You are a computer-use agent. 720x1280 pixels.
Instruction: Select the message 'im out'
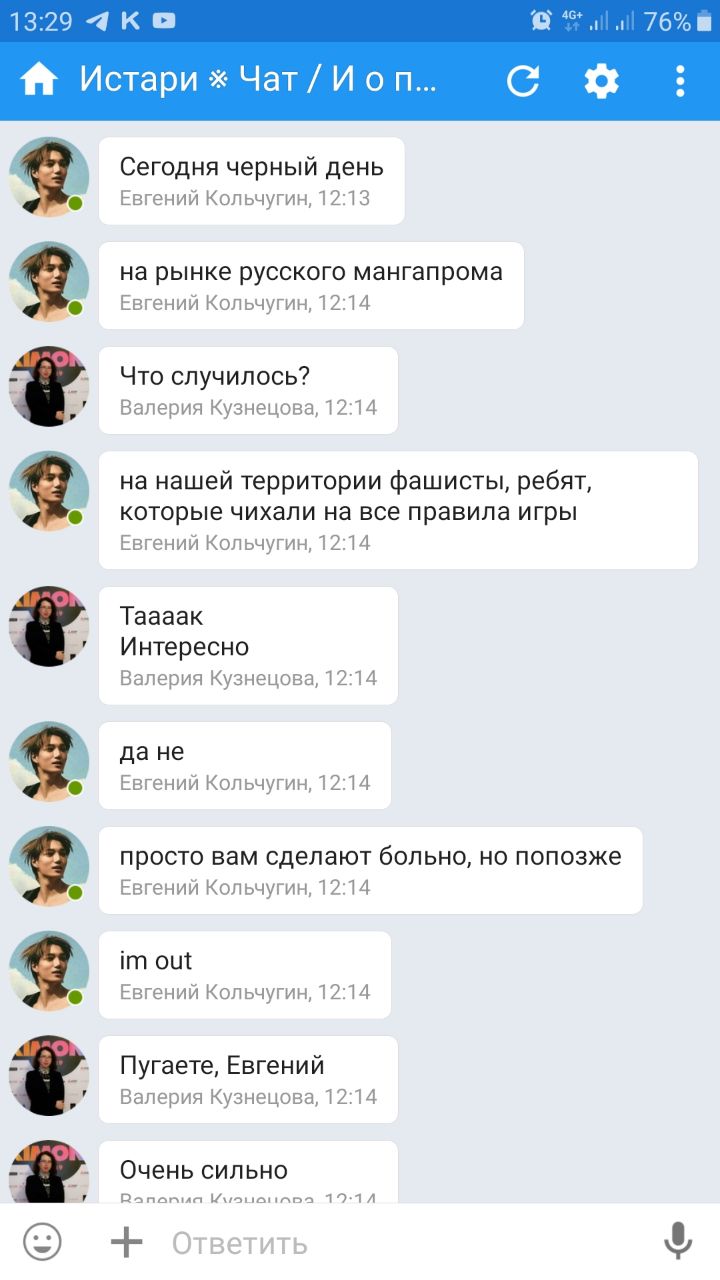coord(245,975)
